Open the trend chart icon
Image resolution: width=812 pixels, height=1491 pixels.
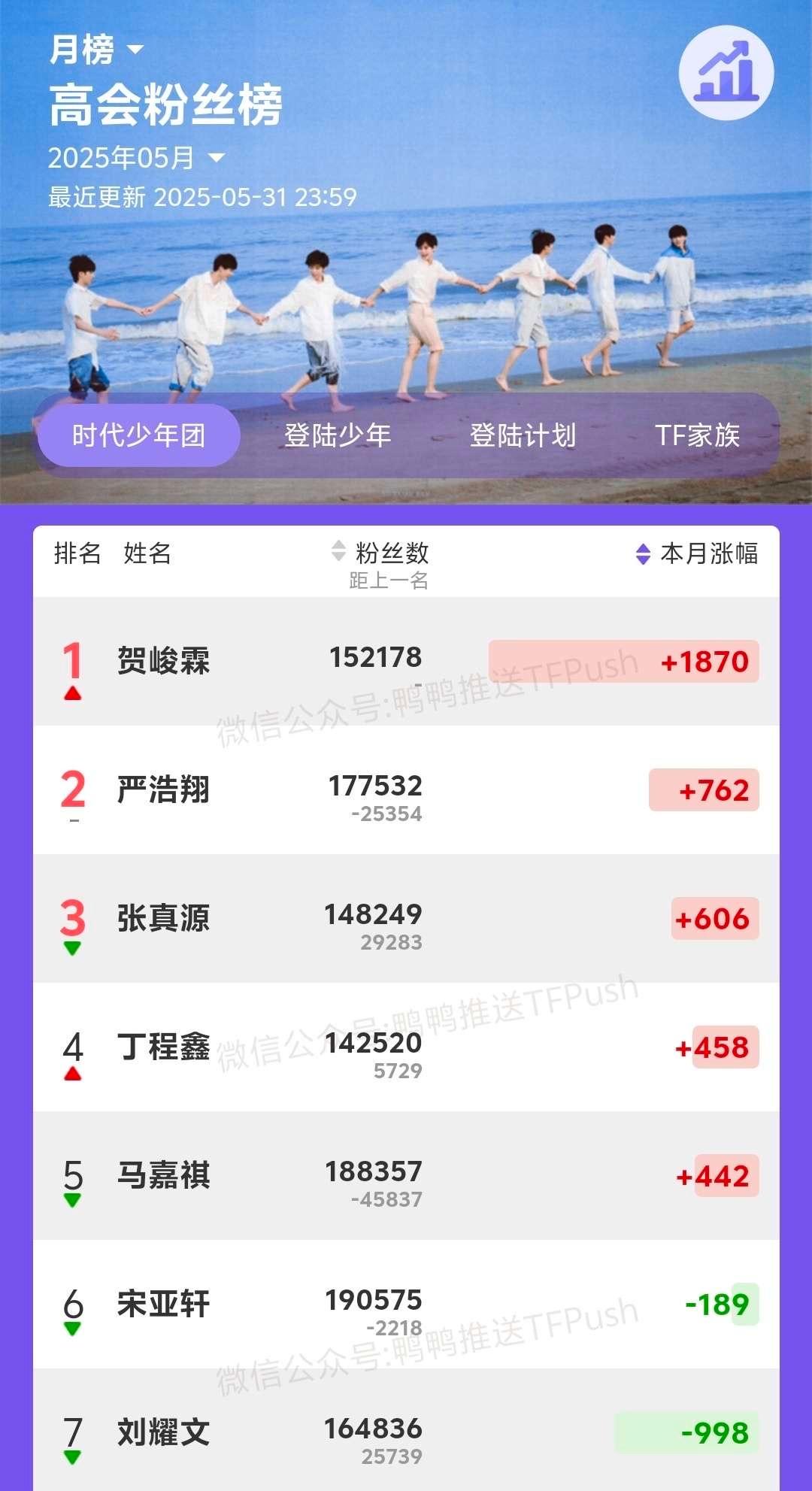(726, 73)
